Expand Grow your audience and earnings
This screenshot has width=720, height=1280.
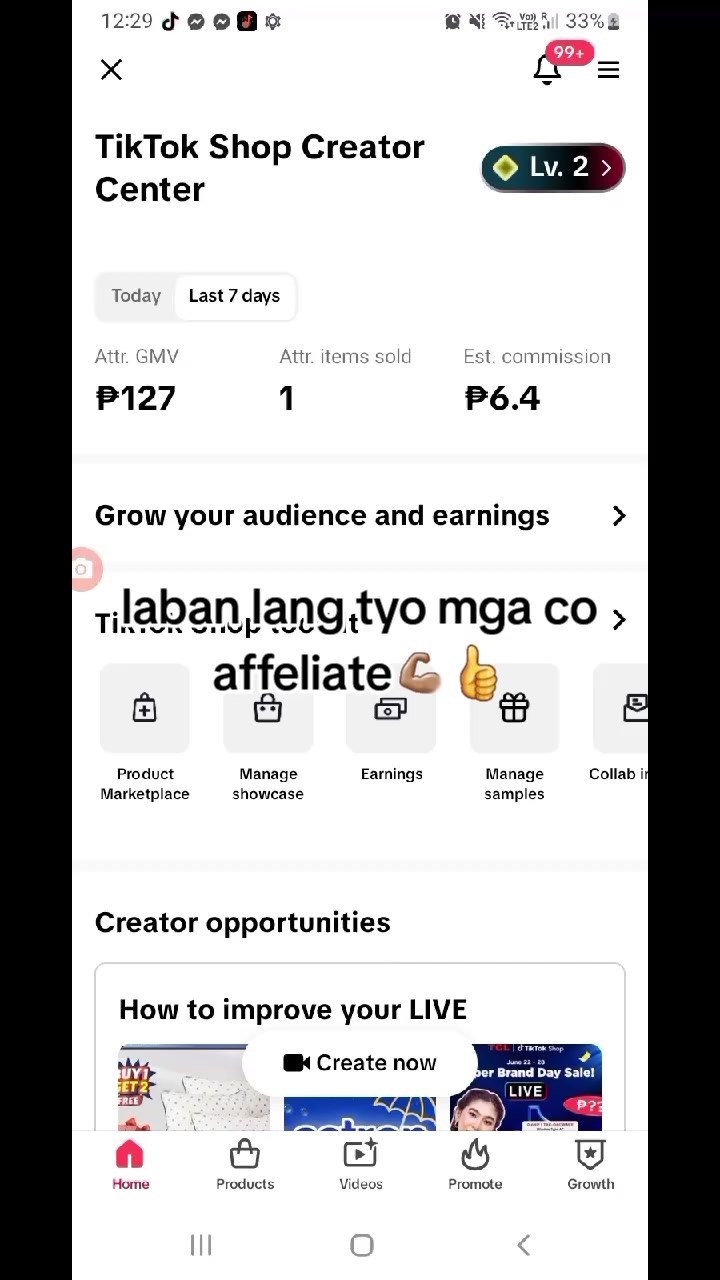360,516
